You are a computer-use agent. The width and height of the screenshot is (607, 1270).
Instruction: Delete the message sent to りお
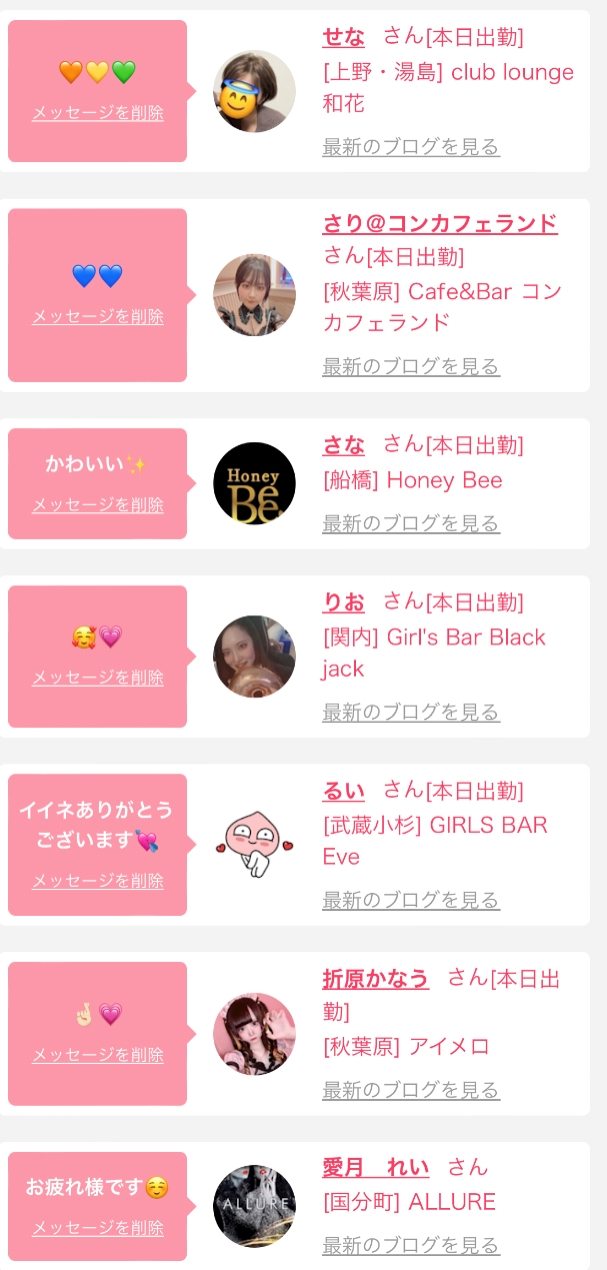click(x=97, y=678)
